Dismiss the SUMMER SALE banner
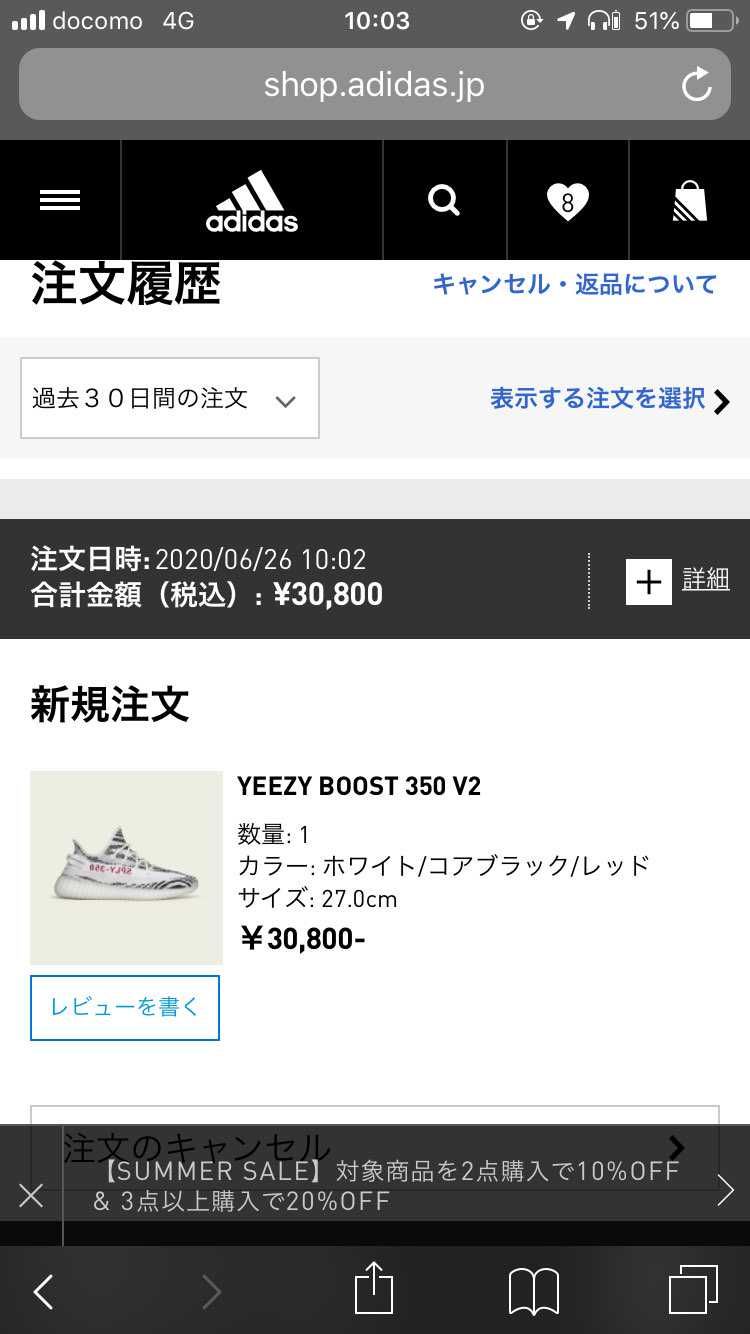Image resolution: width=750 pixels, height=1334 pixels. (30, 1196)
